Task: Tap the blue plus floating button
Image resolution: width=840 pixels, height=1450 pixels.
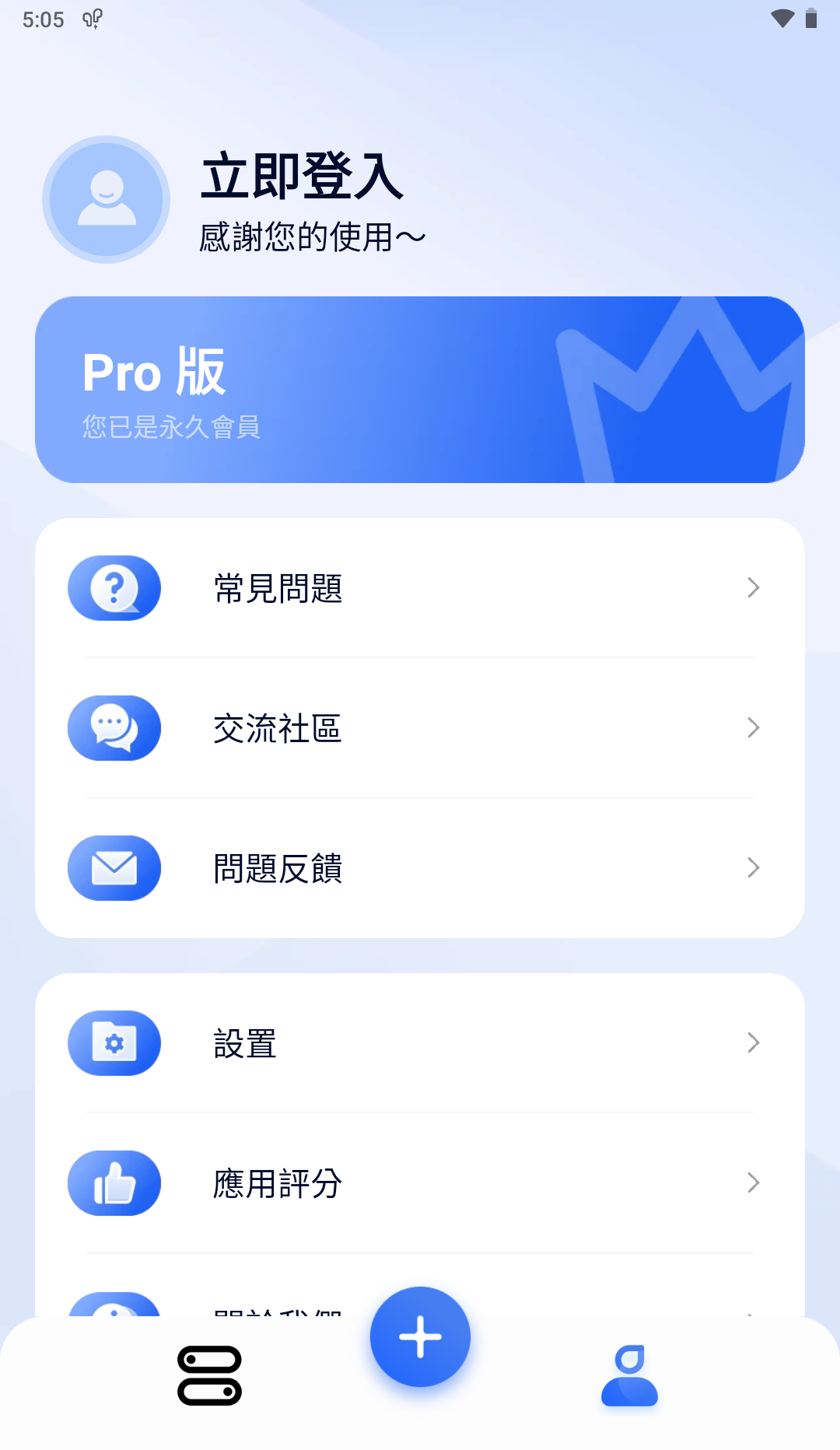Action: (420, 1336)
